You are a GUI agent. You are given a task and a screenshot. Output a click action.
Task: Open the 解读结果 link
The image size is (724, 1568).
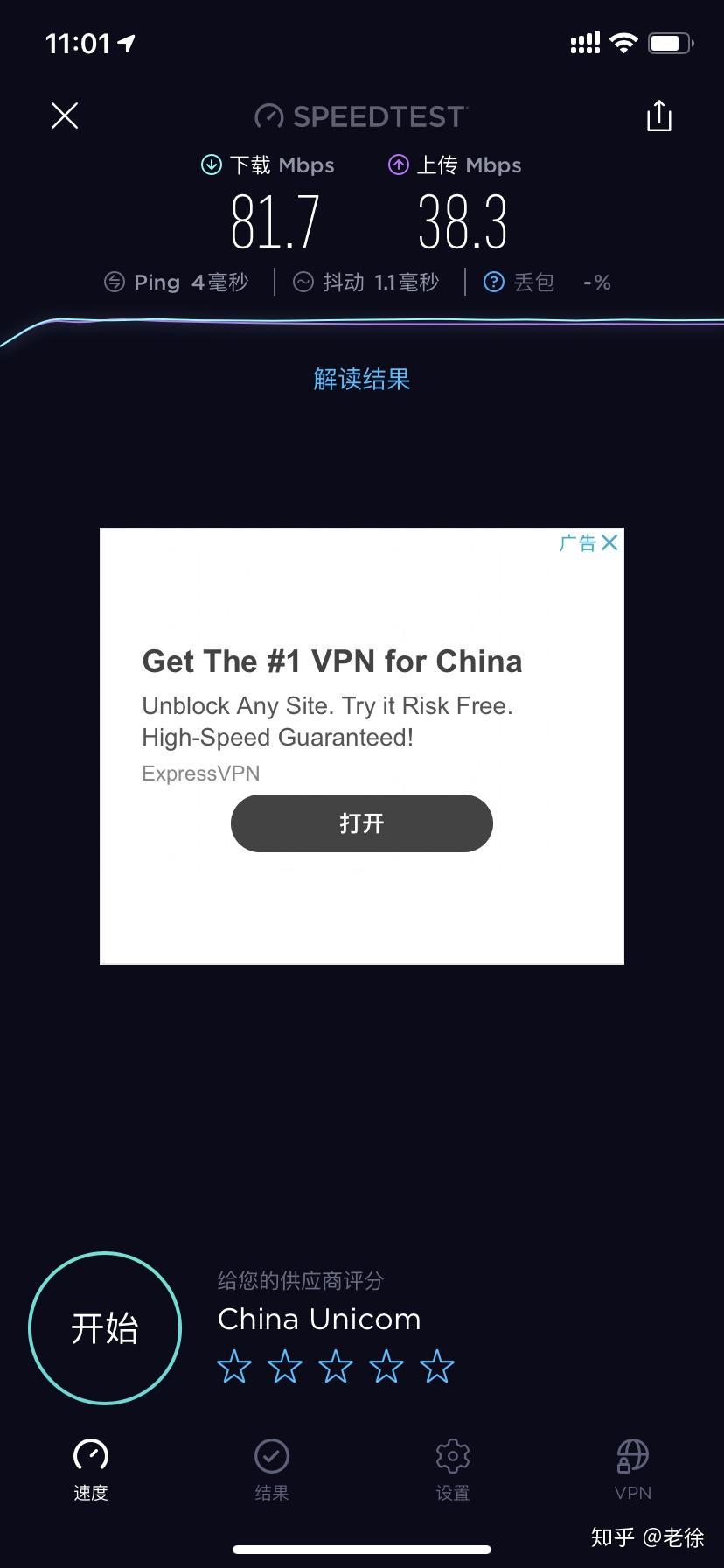(x=362, y=379)
